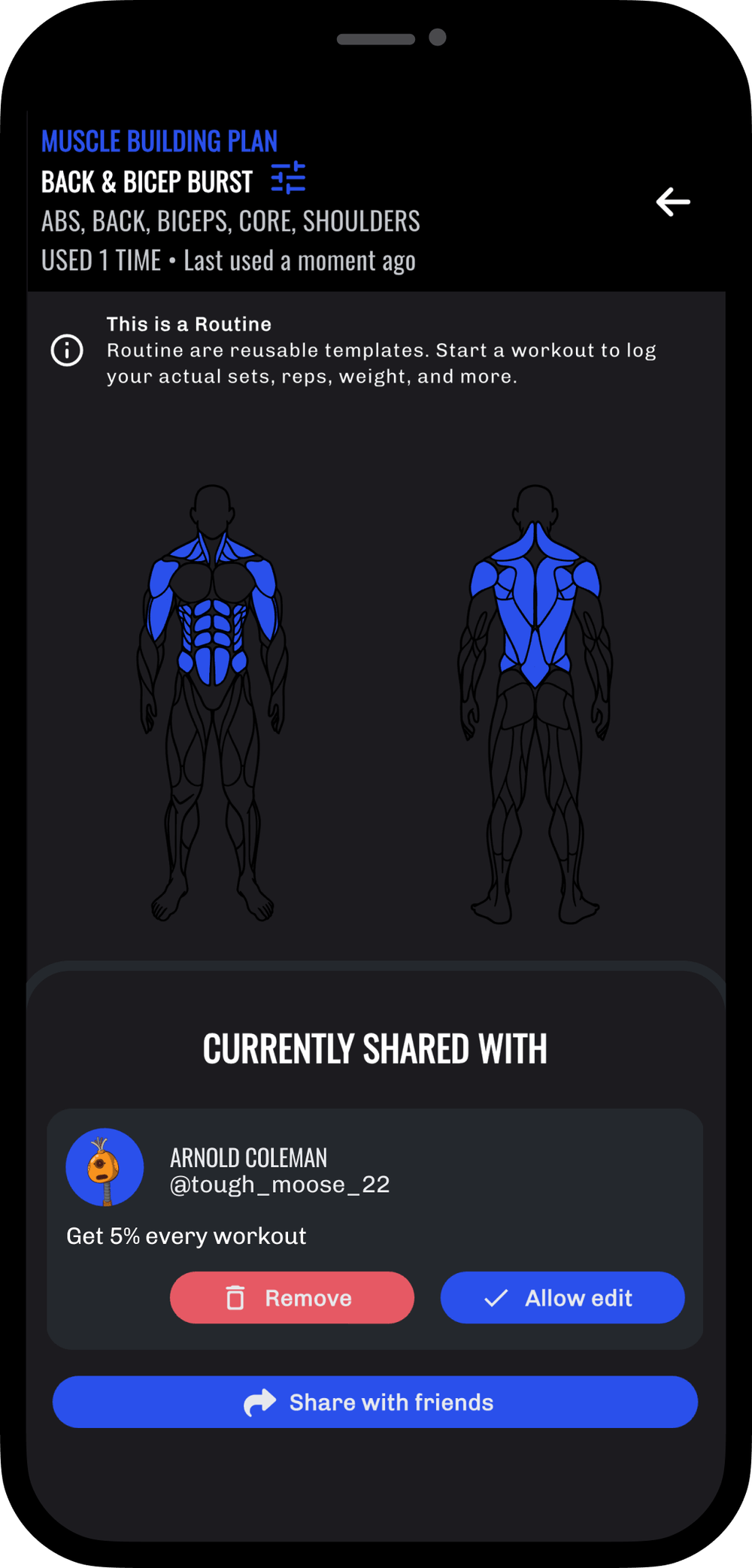Open routine settings sliders icon
The width and height of the screenshot is (752, 1568).
point(288,178)
